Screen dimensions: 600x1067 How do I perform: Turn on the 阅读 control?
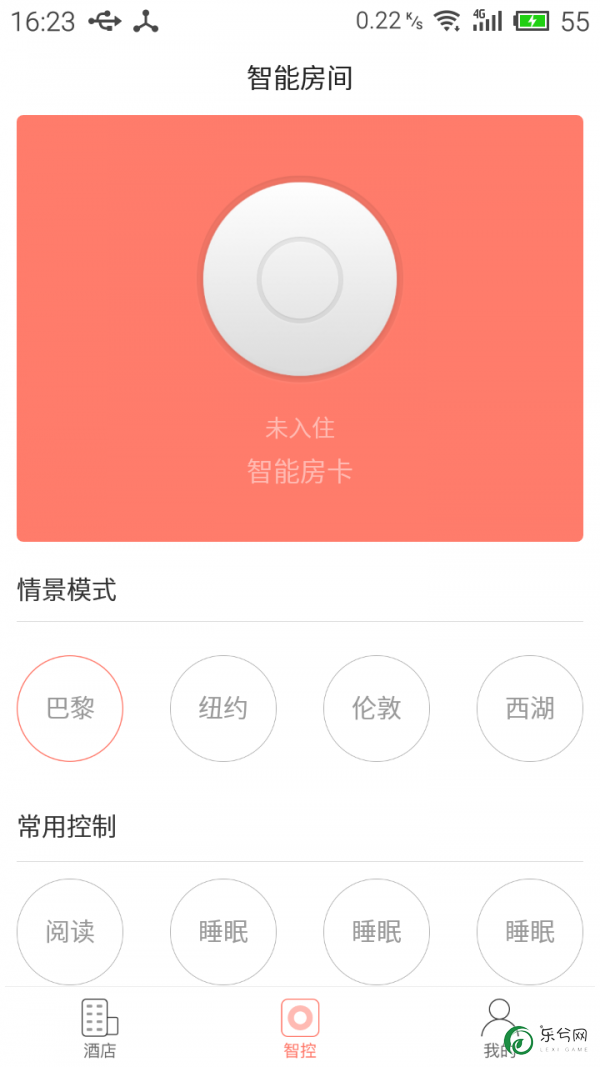70,932
